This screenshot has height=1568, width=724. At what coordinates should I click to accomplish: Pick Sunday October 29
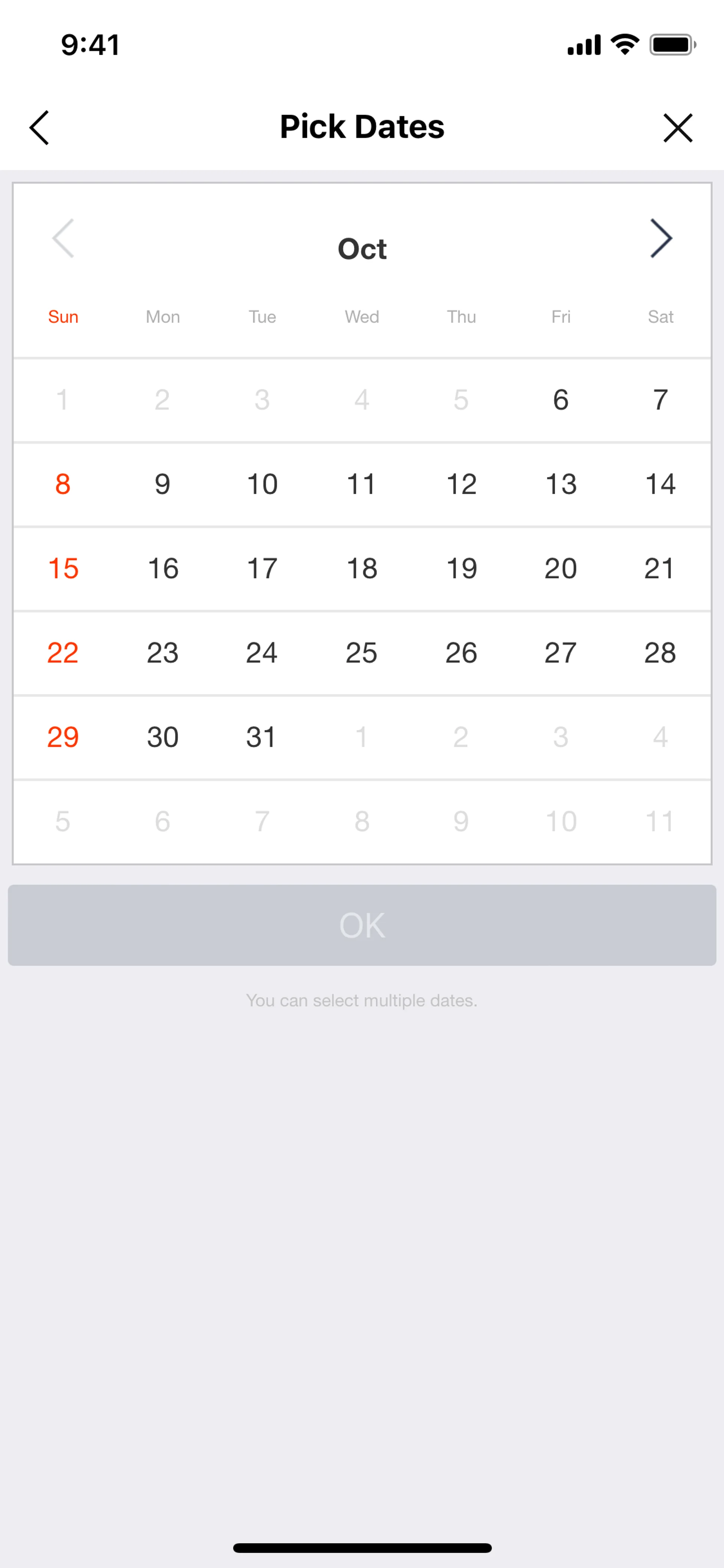[63, 737]
